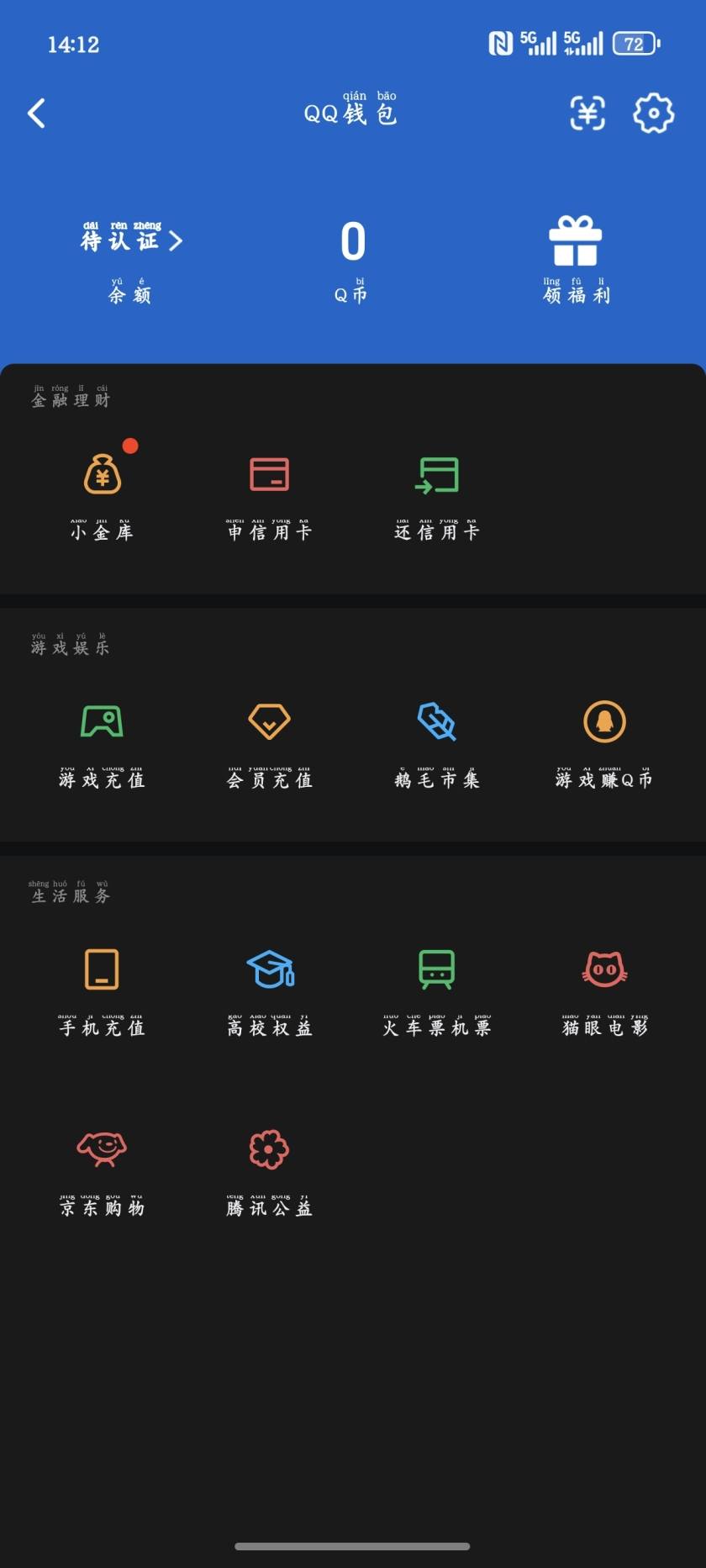Screen dimensions: 706x1568
Task: Open 腾讯公益 flower icon
Action: point(269,1148)
